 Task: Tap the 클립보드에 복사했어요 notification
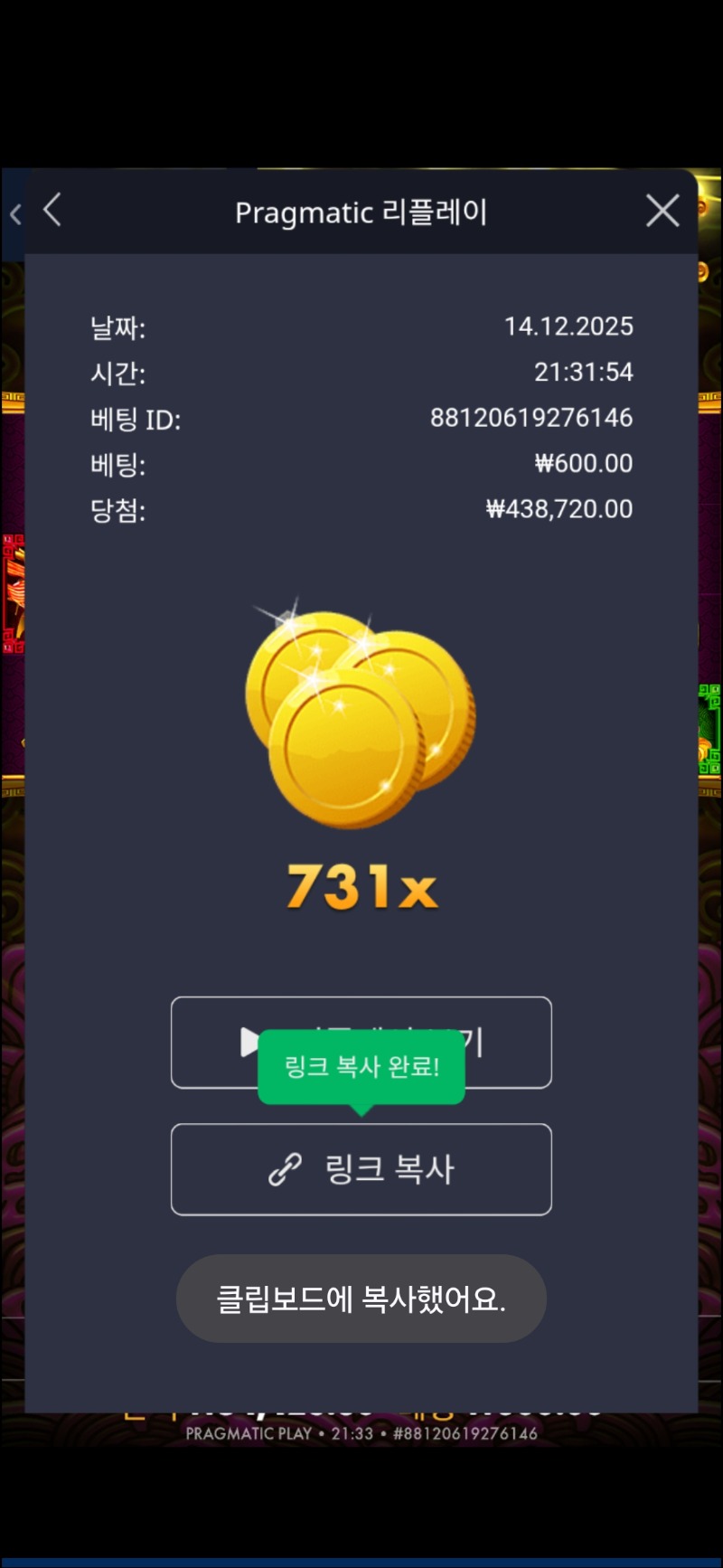[361, 1299]
